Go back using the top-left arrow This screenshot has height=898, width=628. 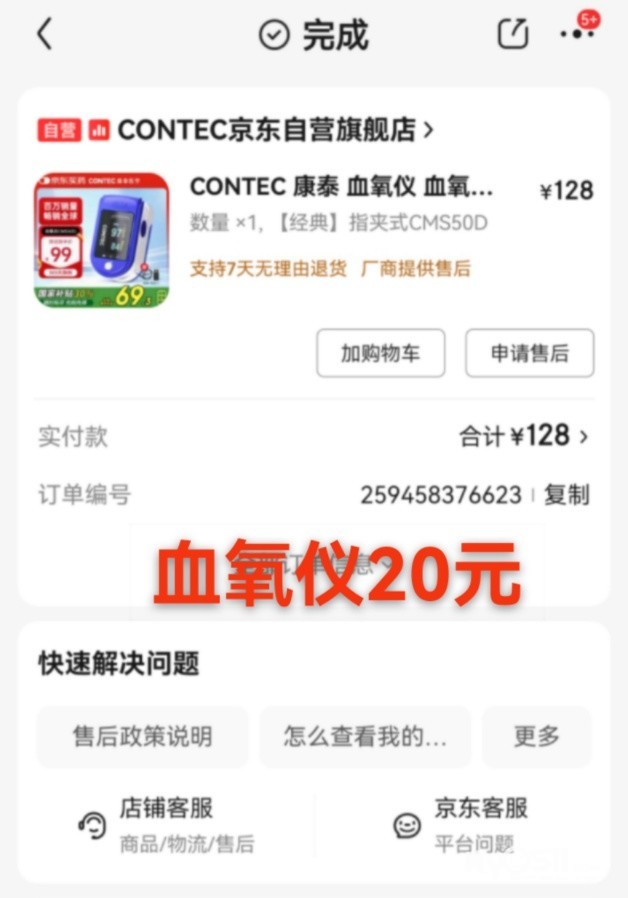click(44, 34)
